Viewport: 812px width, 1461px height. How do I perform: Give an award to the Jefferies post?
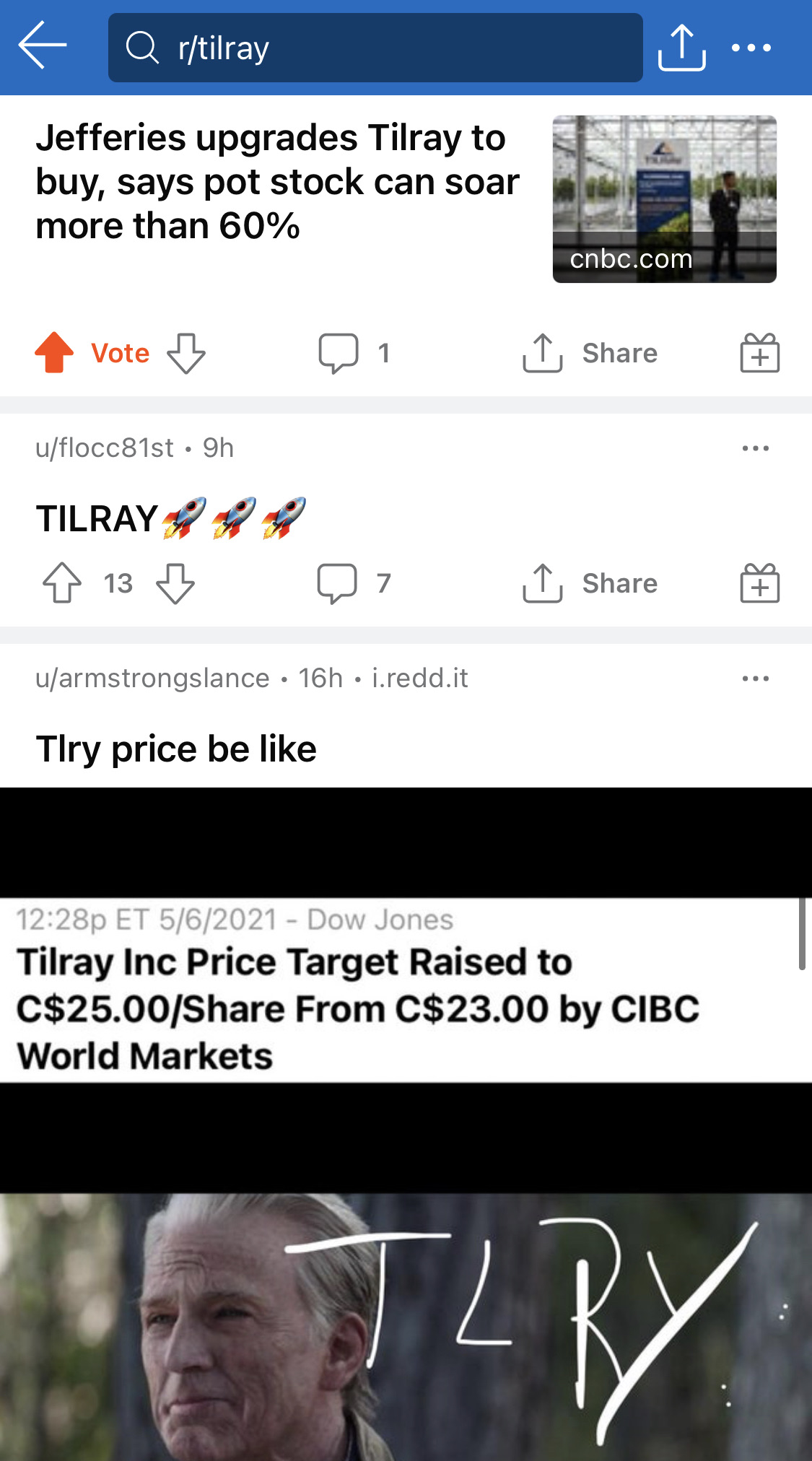(759, 353)
